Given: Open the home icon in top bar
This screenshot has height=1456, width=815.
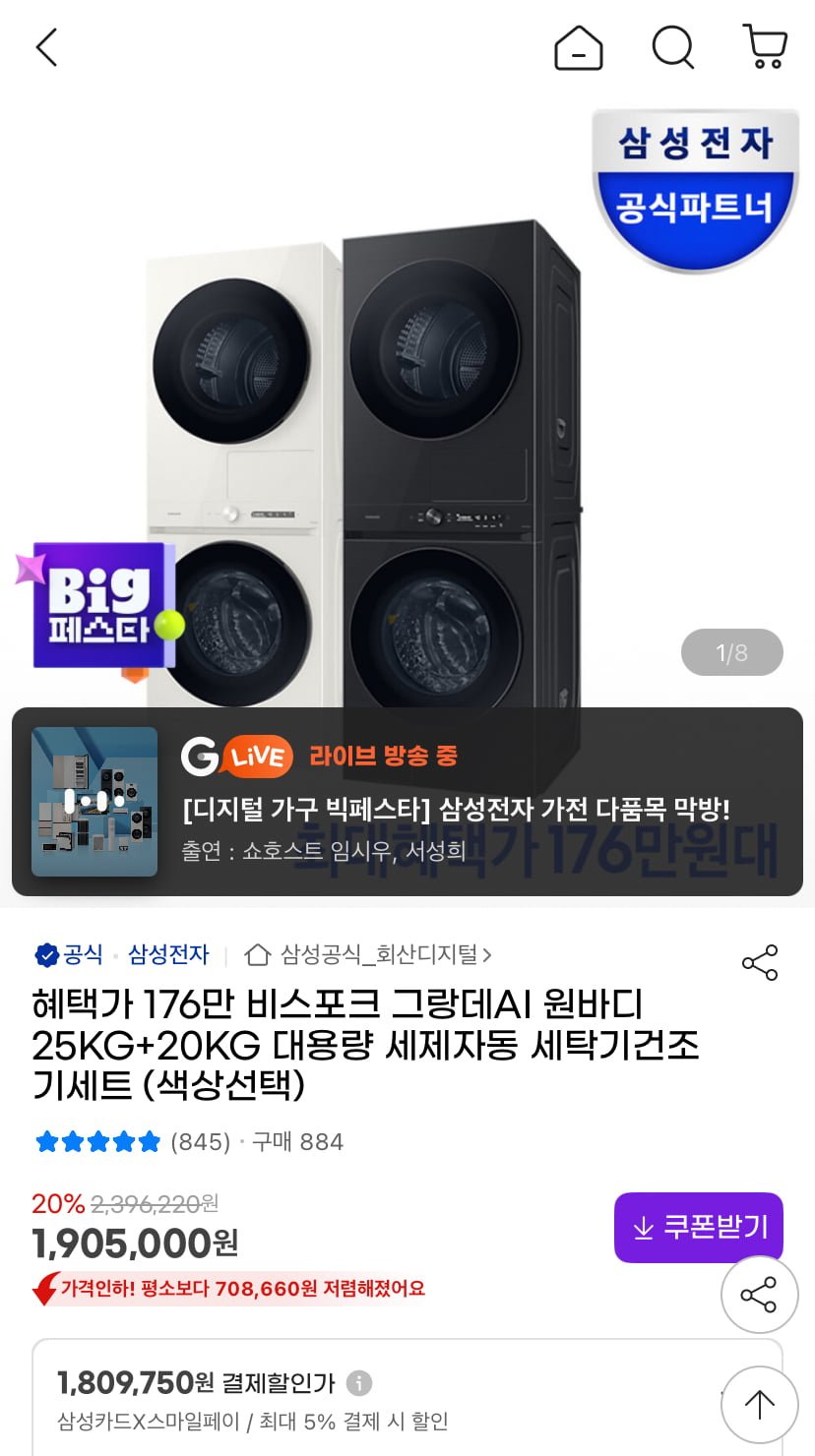Looking at the screenshot, I should click(578, 47).
